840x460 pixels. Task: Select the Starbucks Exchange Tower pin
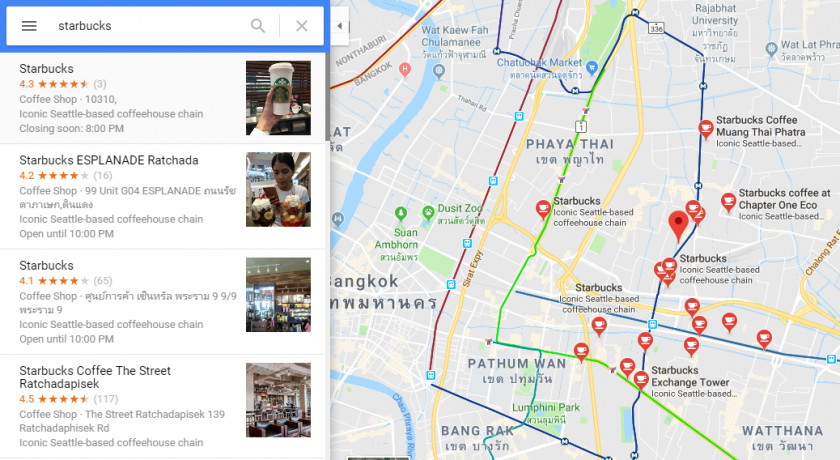[641, 379]
